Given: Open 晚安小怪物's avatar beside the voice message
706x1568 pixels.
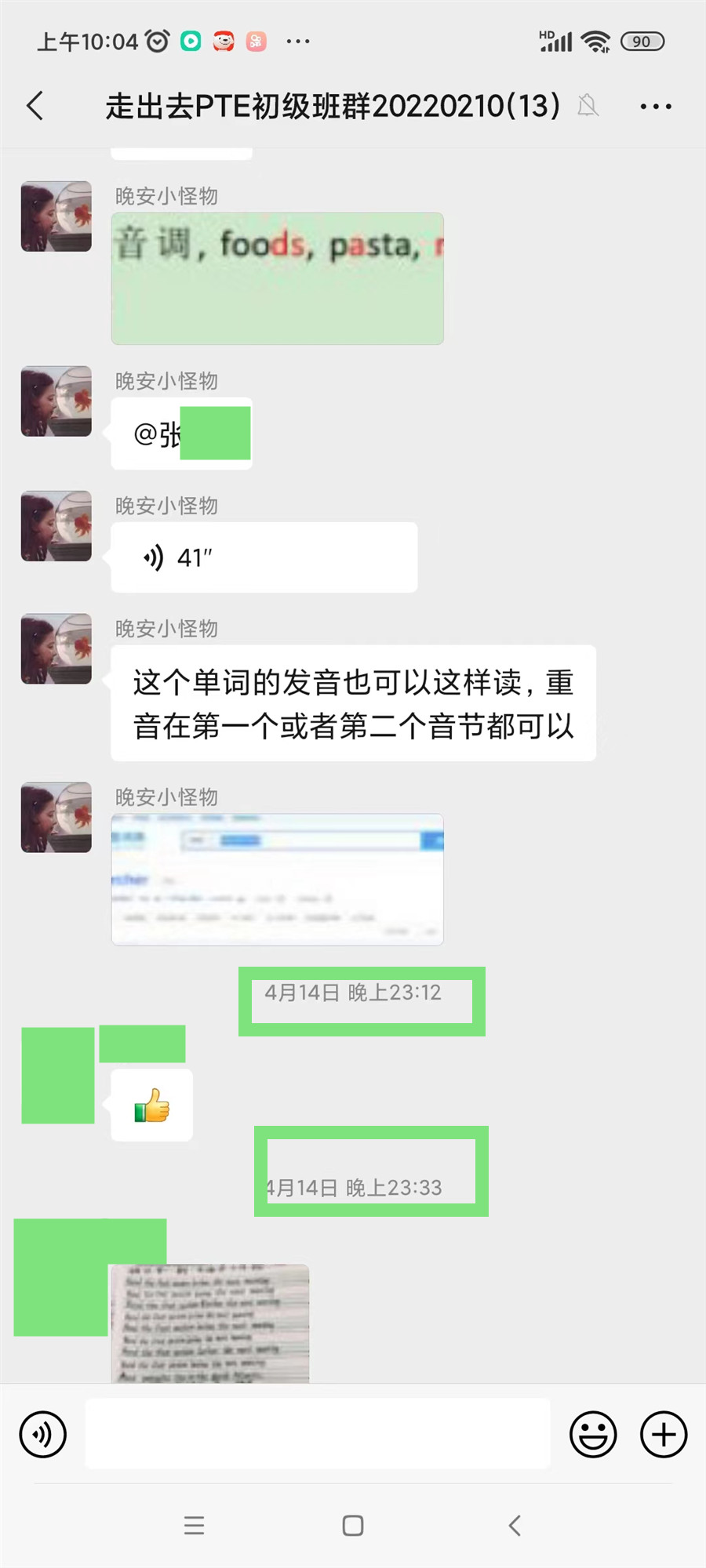Looking at the screenshot, I should click(x=56, y=526).
